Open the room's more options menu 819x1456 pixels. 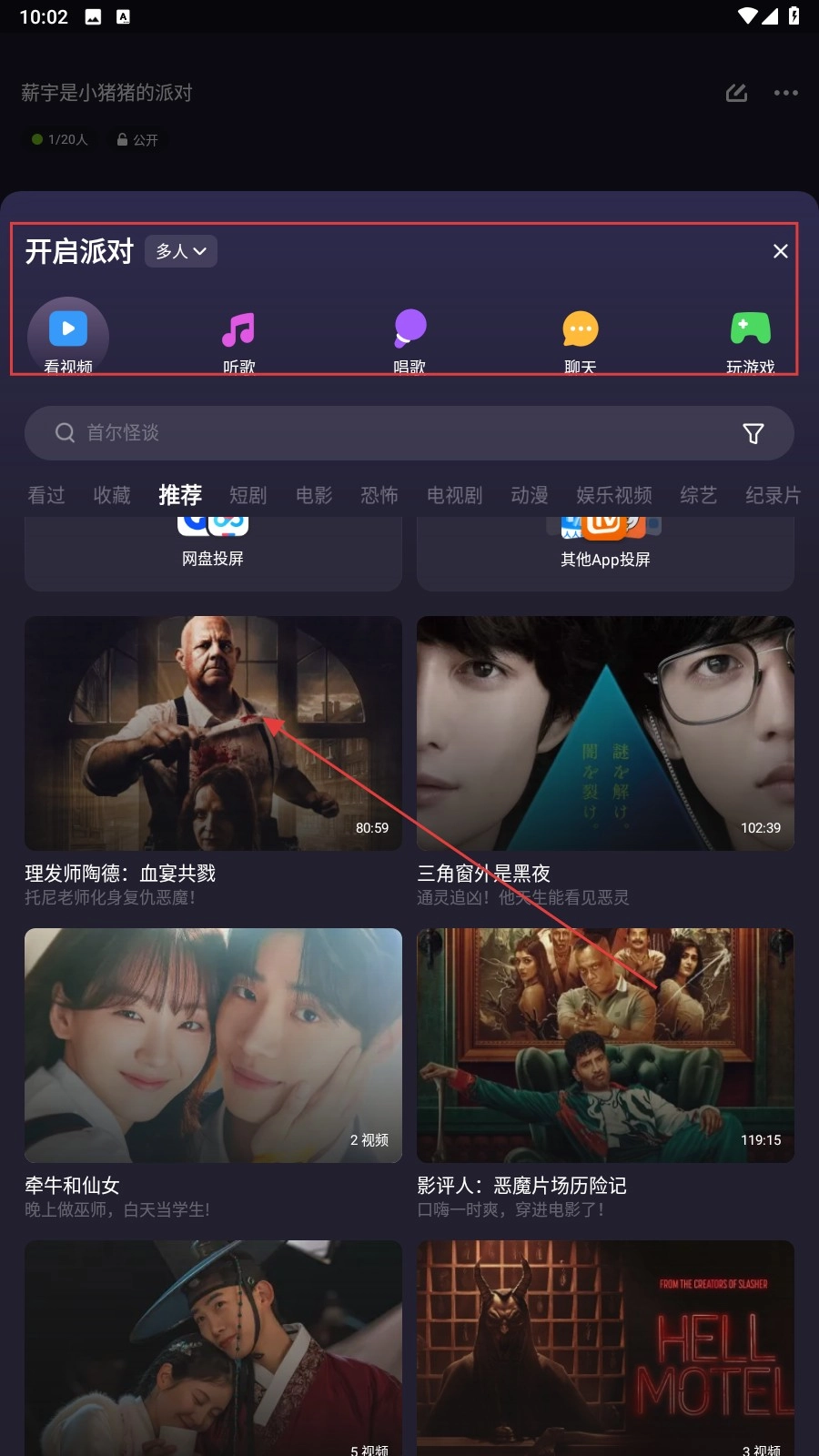click(785, 93)
